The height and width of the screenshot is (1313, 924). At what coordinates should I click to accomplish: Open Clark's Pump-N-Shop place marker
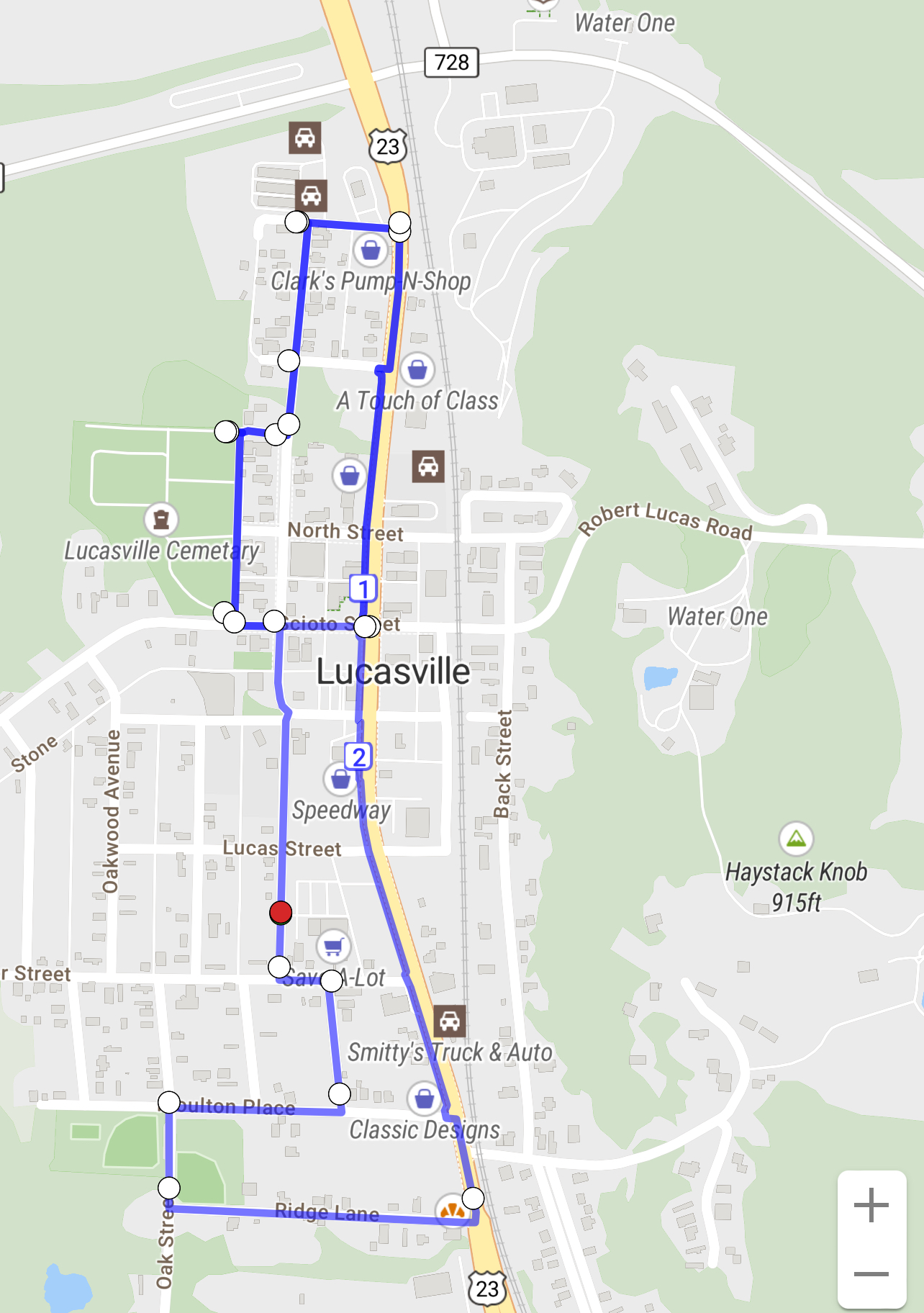[x=371, y=251]
